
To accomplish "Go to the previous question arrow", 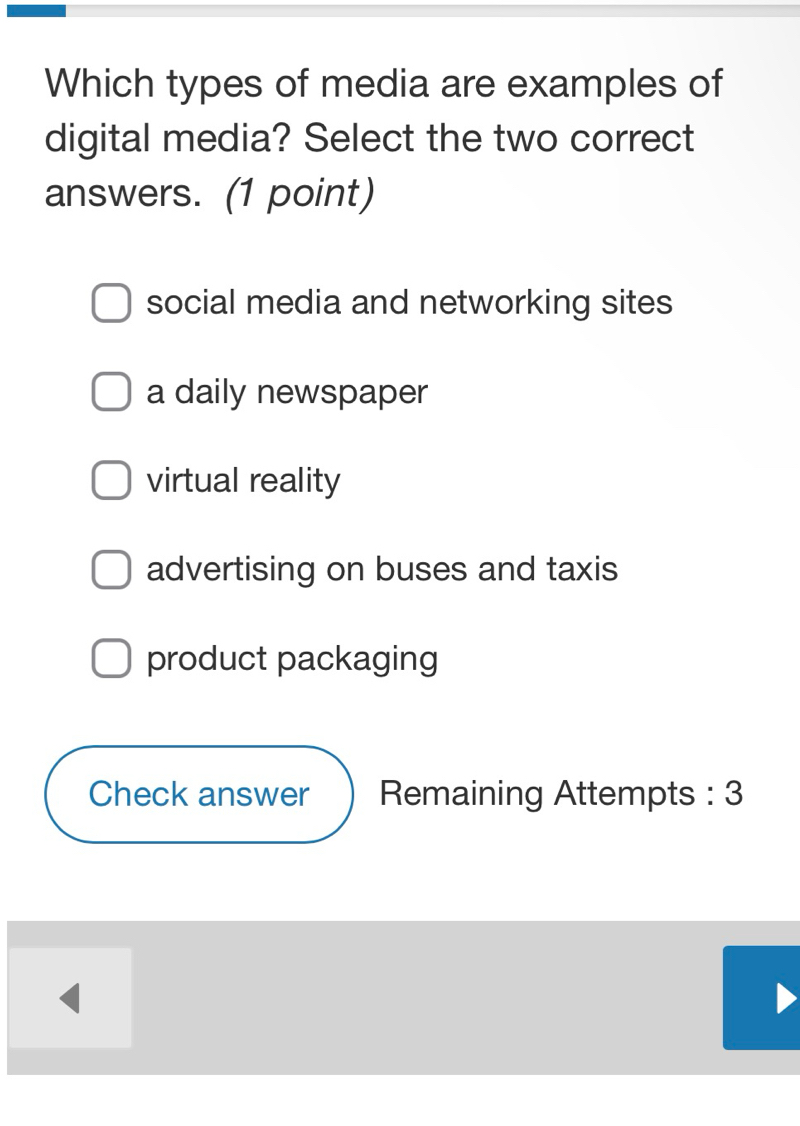I will pos(70,997).
